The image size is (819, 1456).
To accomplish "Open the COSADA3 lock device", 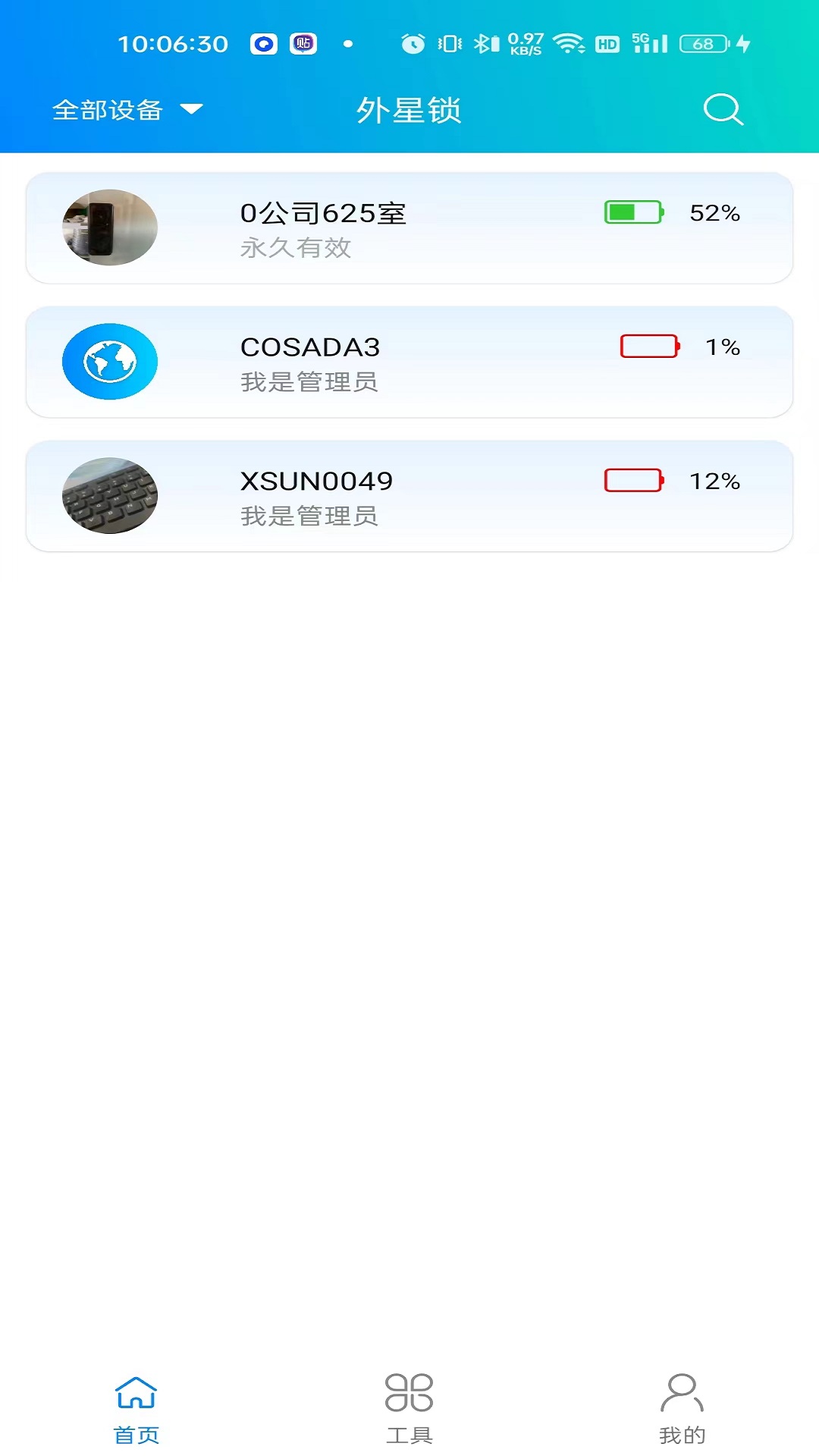I will coord(409,362).
